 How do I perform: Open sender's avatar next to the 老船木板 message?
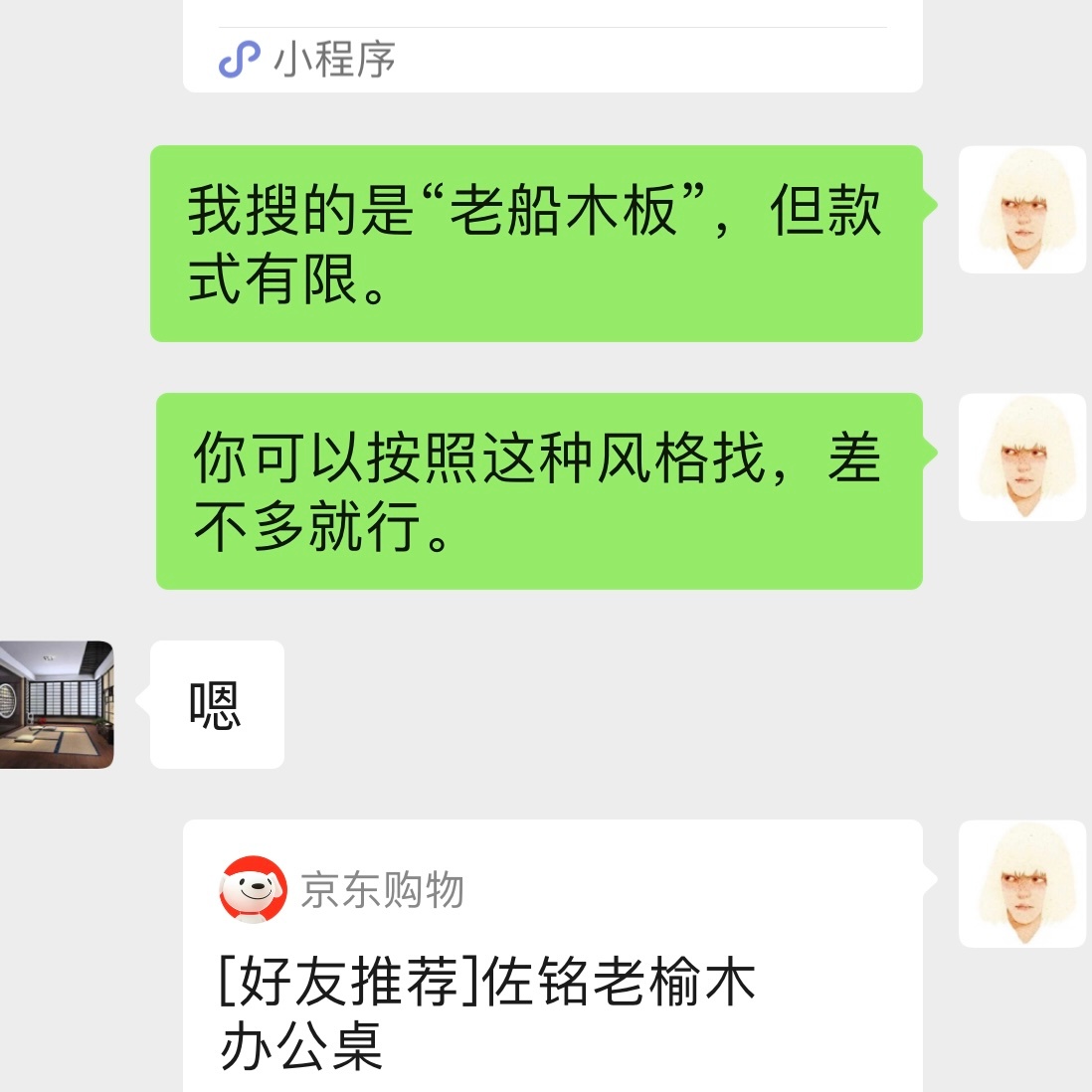point(1021,210)
